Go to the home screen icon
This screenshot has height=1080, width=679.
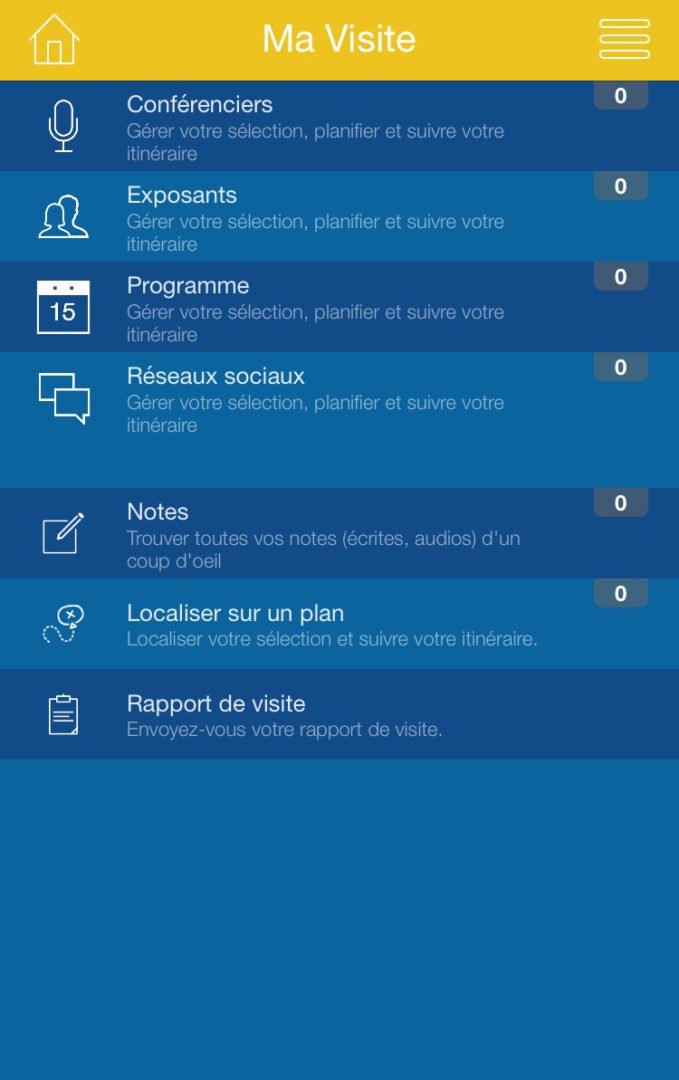(54, 40)
